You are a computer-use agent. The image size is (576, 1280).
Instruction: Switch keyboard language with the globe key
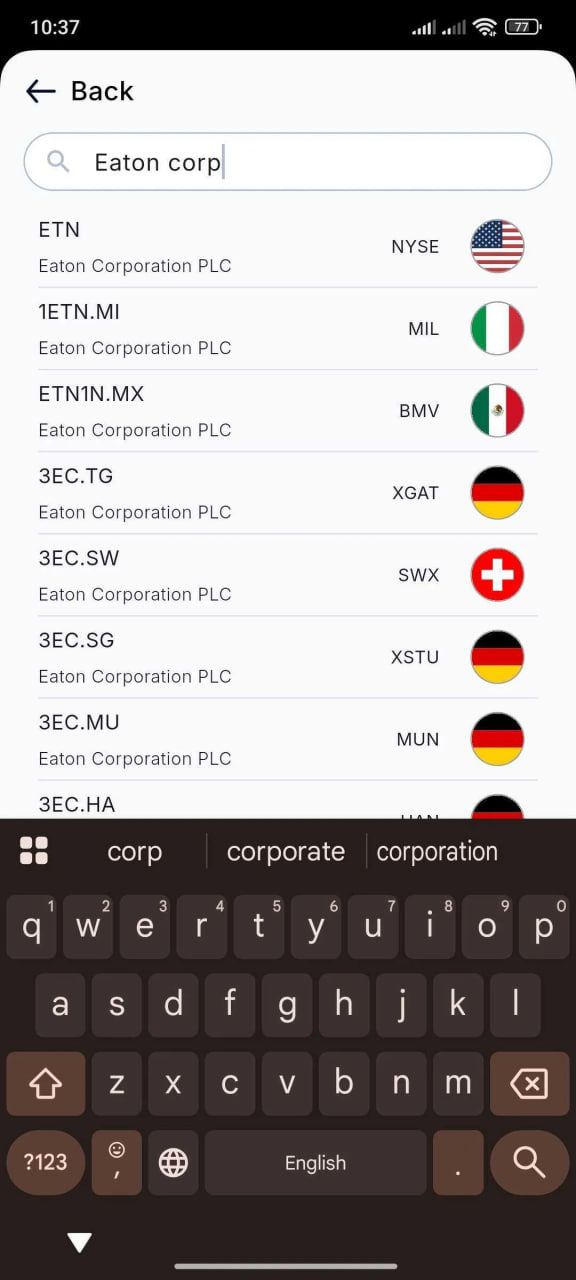pyautogui.click(x=173, y=1163)
